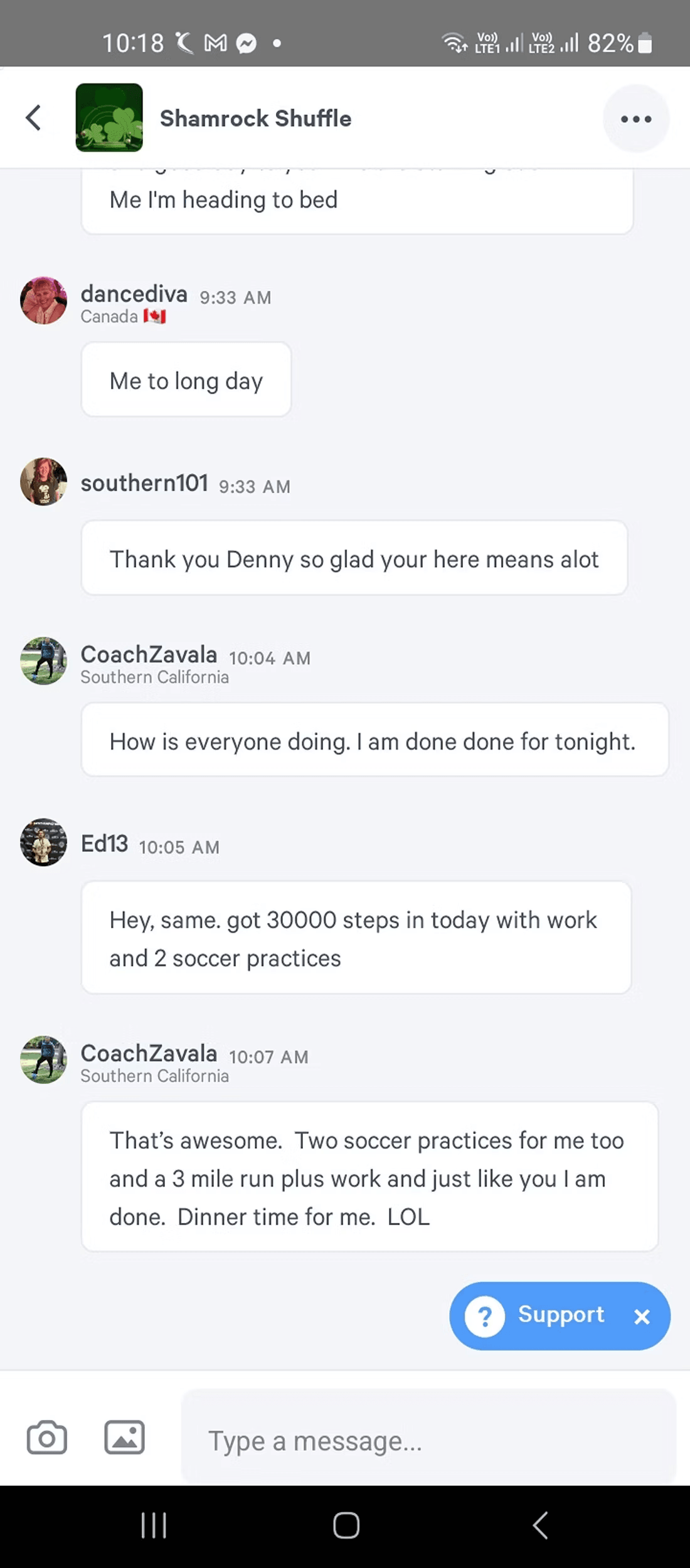Open dancediva's profile picture
The width and height of the screenshot is (690, 1568).
43,300
